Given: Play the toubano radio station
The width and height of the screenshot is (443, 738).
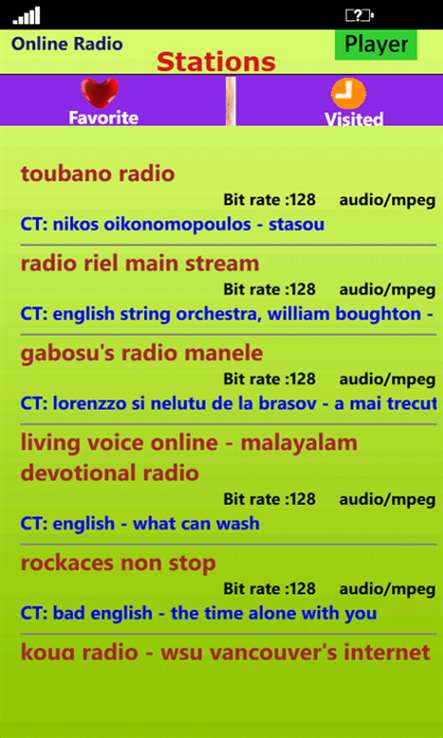Looking at the screenshot, I should click(228, 199).
